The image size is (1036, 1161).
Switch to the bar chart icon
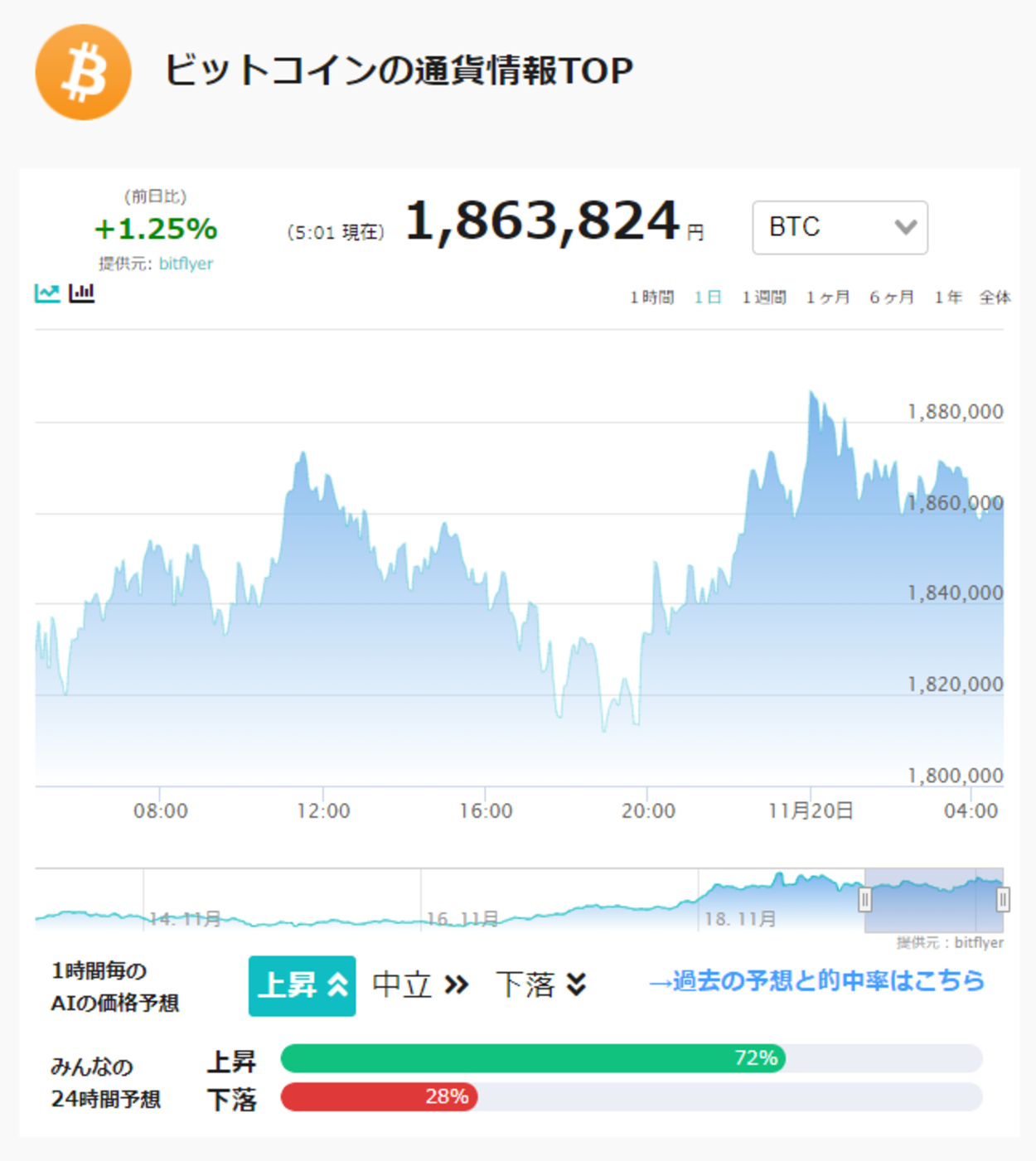click(83, 293)
